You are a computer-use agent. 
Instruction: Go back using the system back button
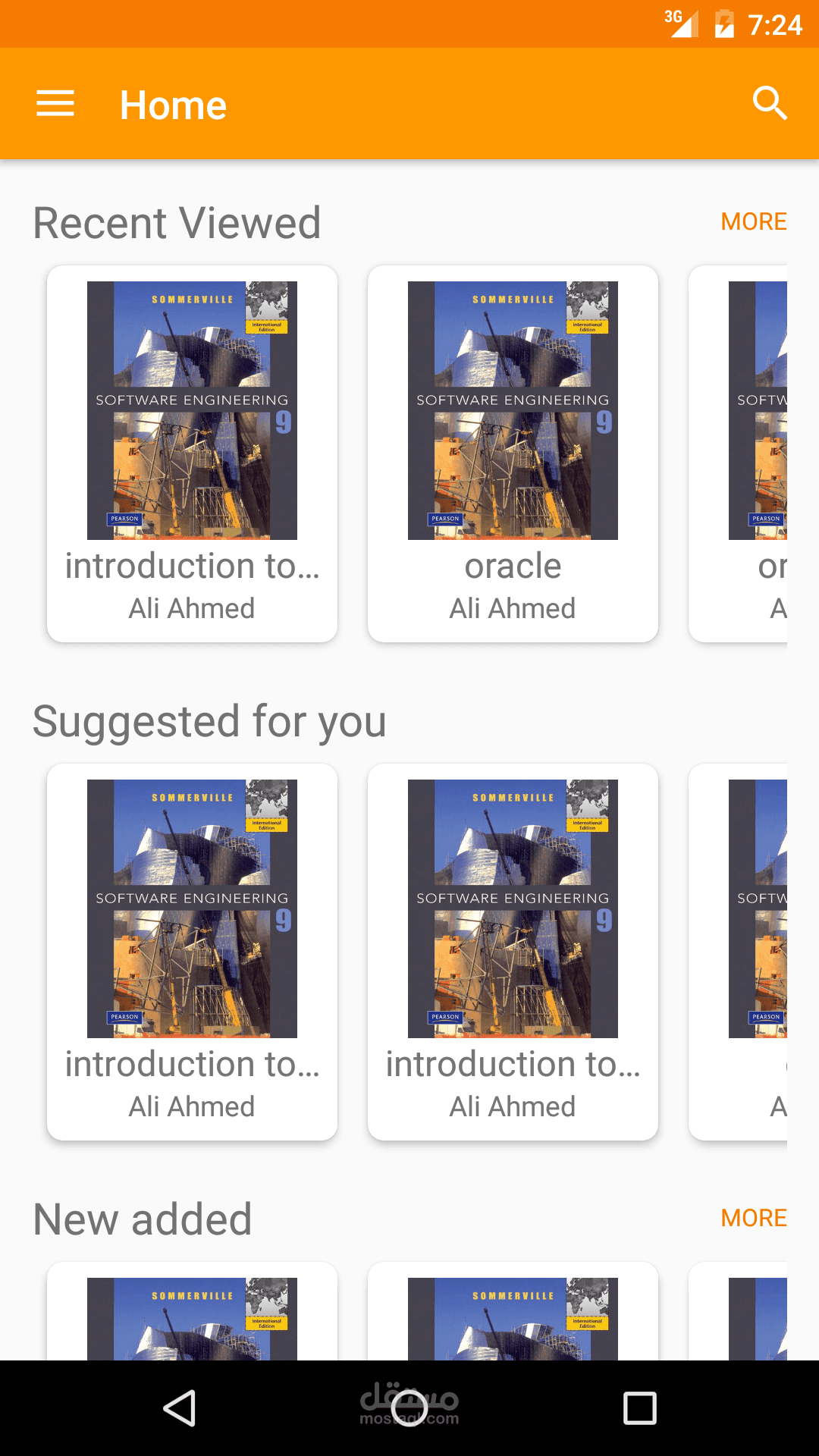click(180, 1408)
